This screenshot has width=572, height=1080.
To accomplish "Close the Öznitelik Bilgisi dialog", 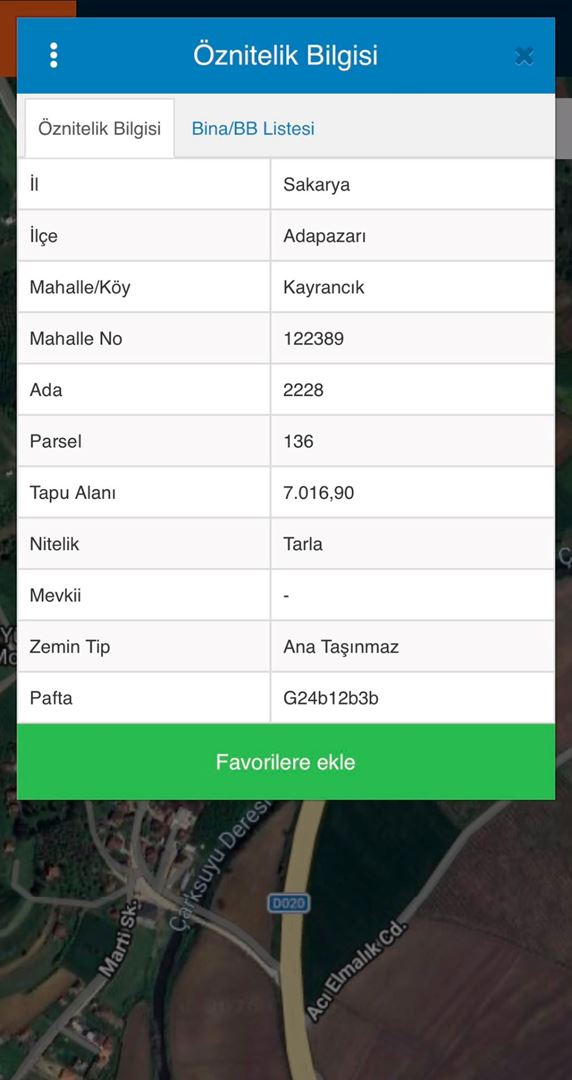I will (x=524, y=56).
